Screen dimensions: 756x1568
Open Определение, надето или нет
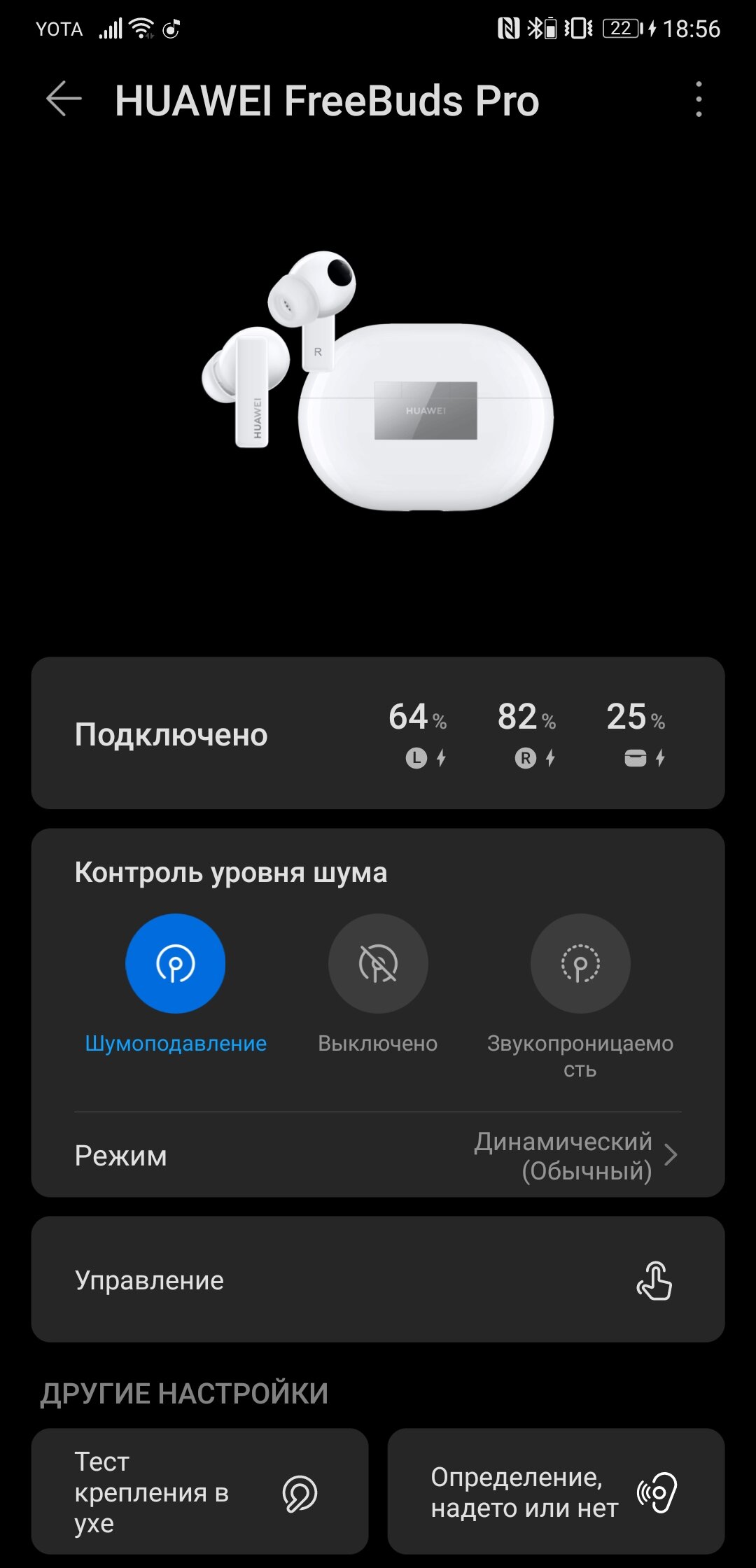coord(556,1492)
